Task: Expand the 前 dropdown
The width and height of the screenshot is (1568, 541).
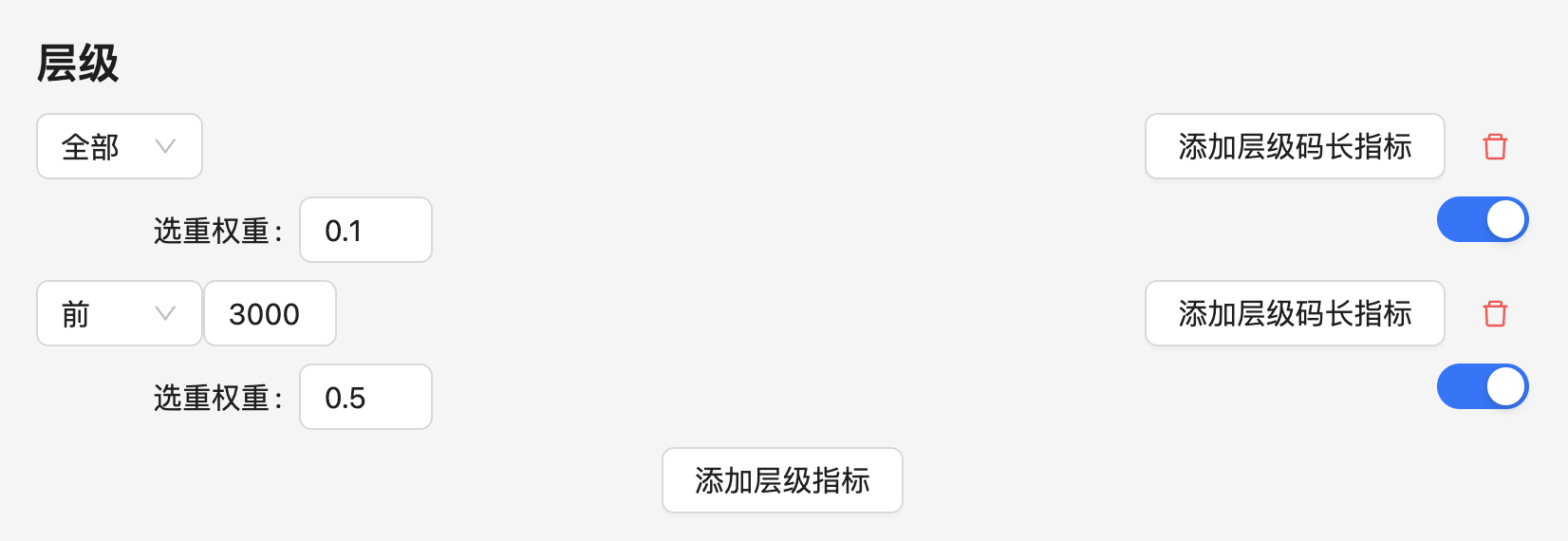Action: 120,313
